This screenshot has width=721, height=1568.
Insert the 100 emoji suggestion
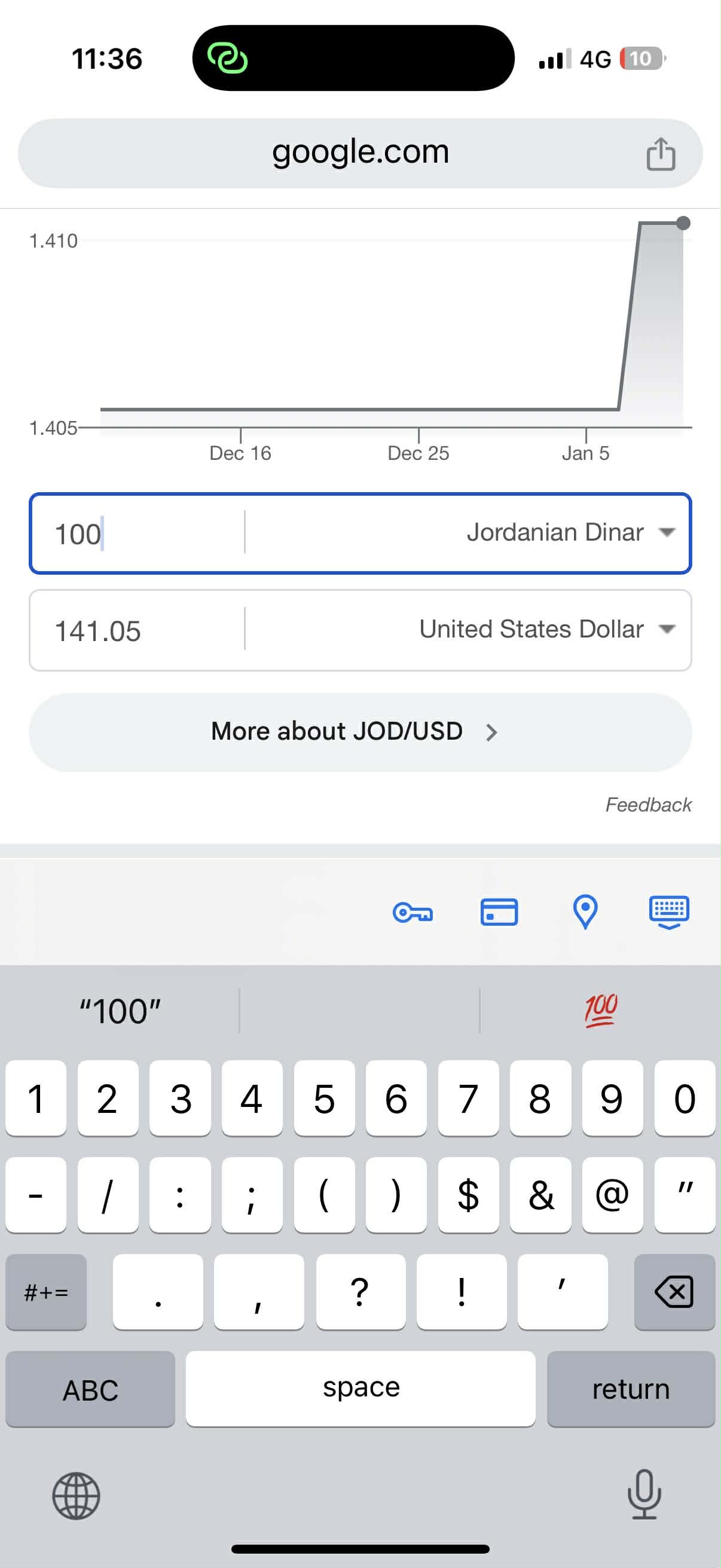[x=600, y=1011]
